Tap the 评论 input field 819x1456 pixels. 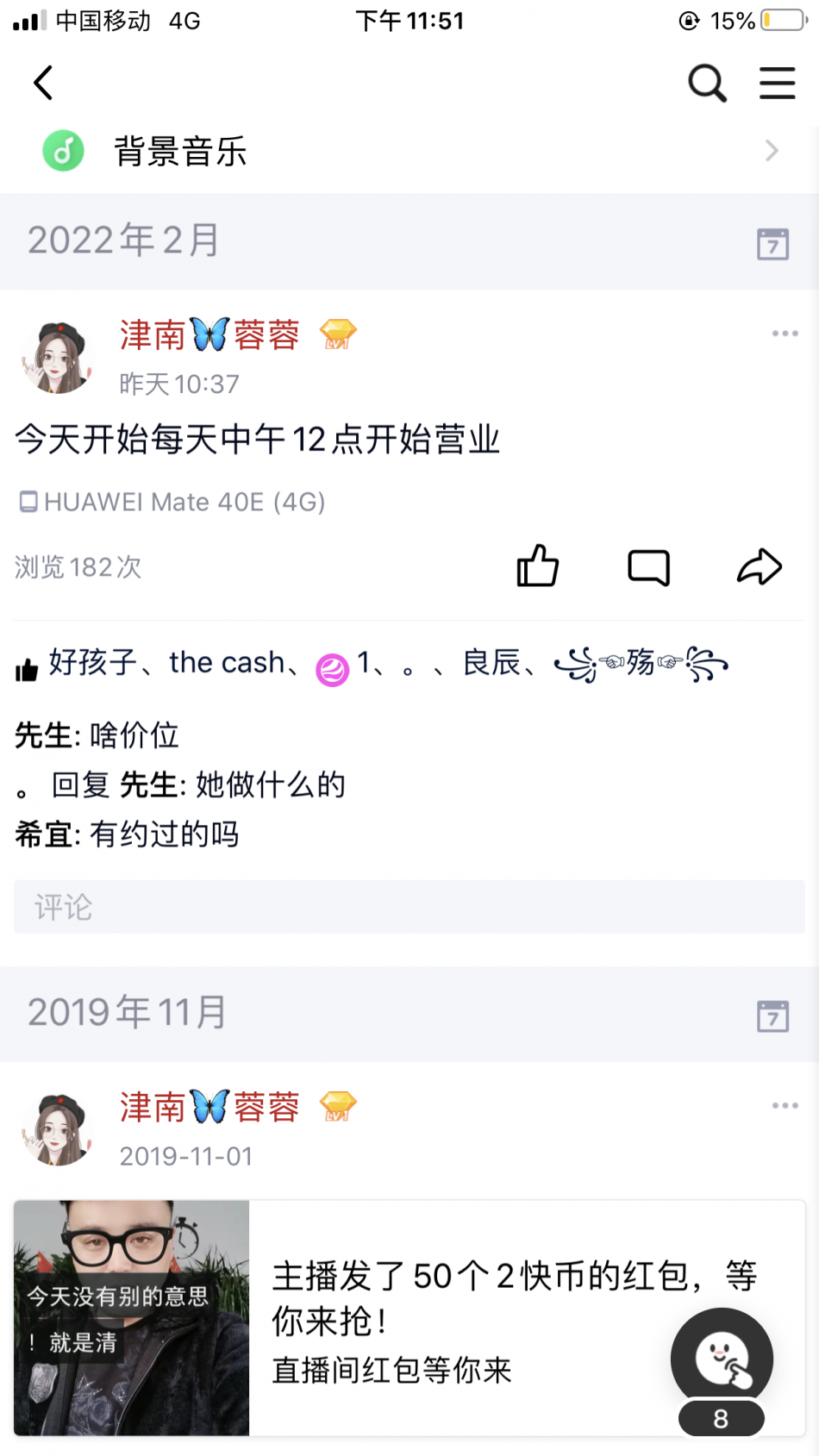coord(409,907)
